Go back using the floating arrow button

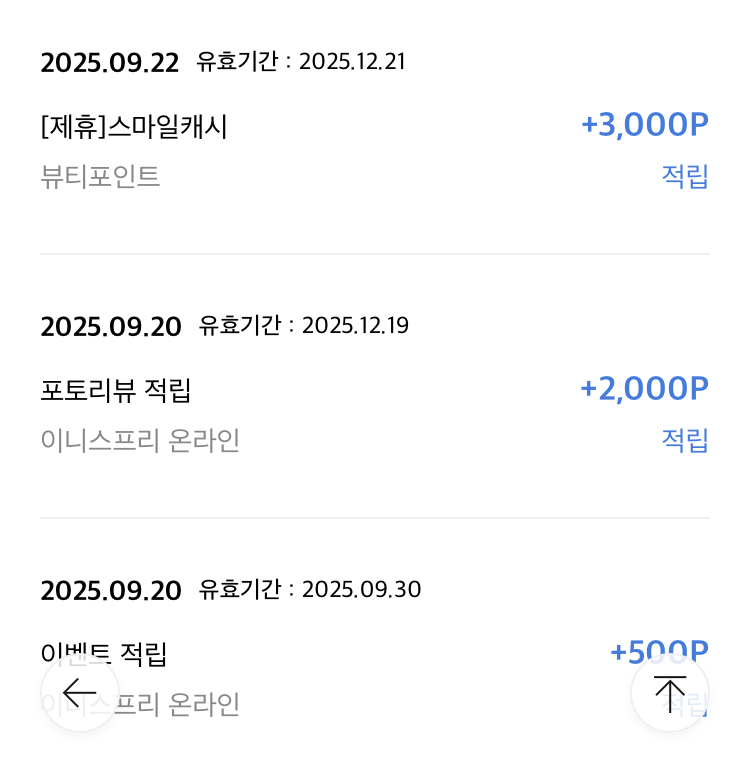pos(79,692)
